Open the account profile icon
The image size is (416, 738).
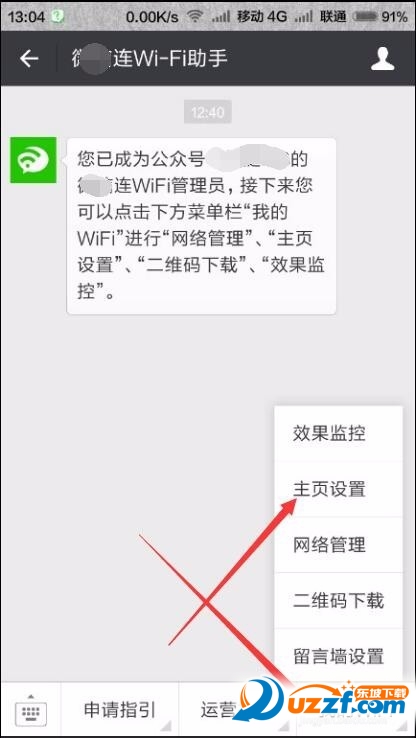tap(382, 59)
